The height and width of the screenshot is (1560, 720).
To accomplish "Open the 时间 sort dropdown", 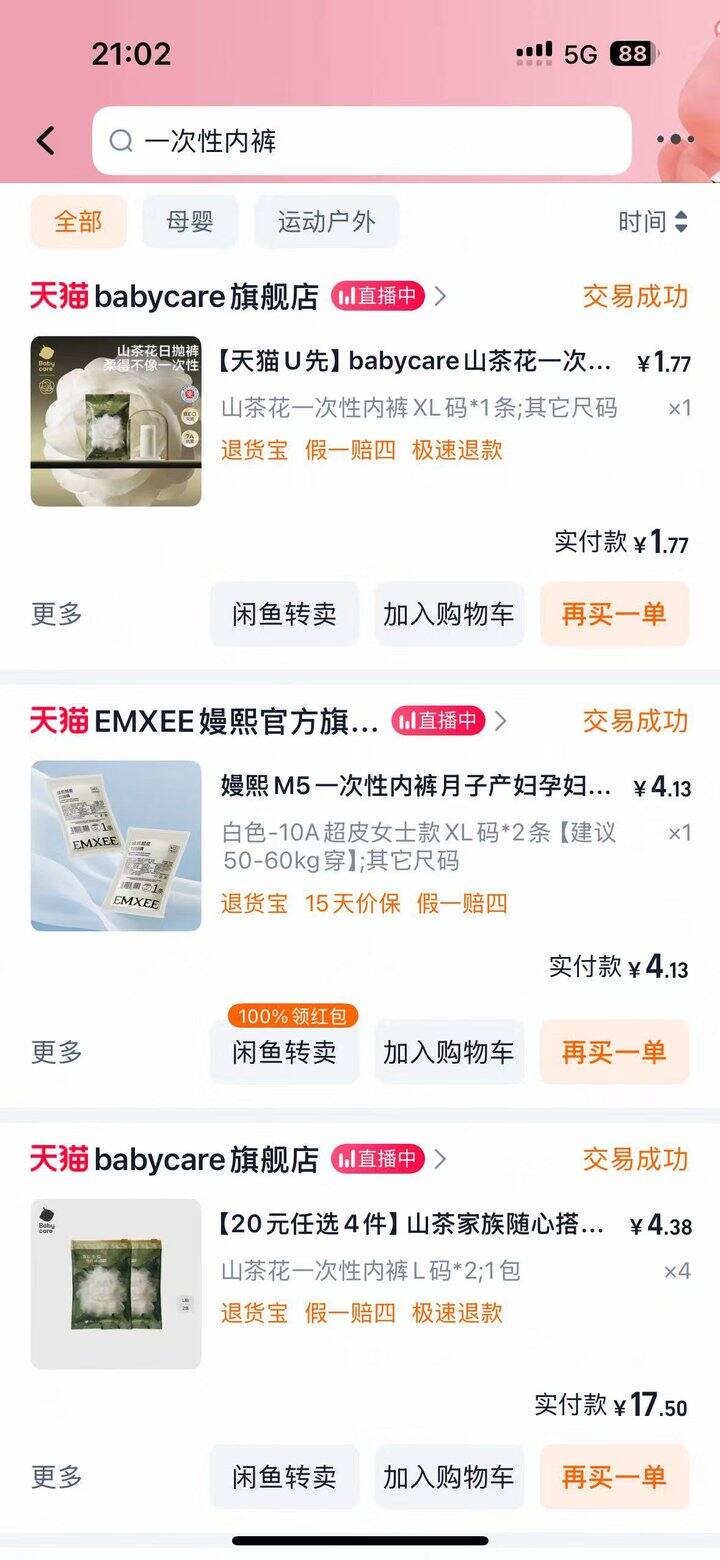I will coord(652,221).
